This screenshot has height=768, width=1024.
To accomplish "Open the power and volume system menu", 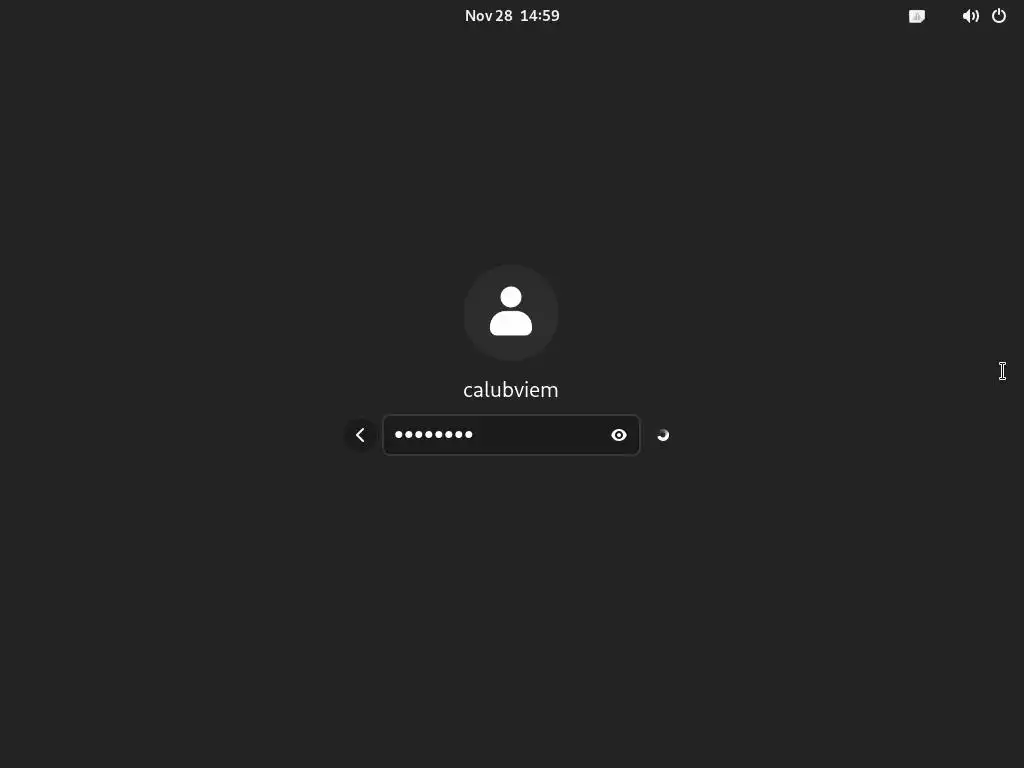I will pos(984,16).
